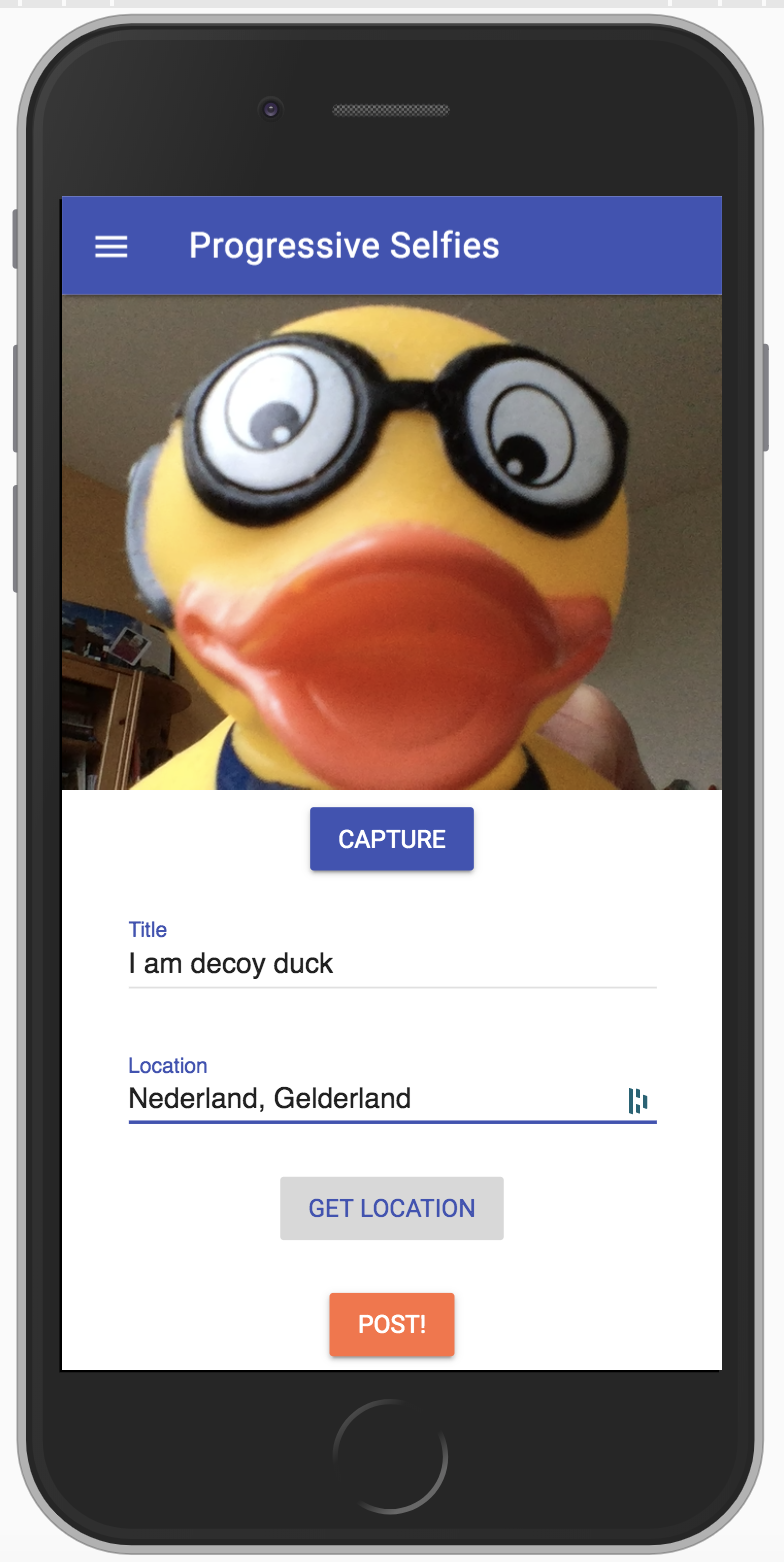Click the CAPTURE button
This screenshot has width=784, height=1562.
coord(391,839)
